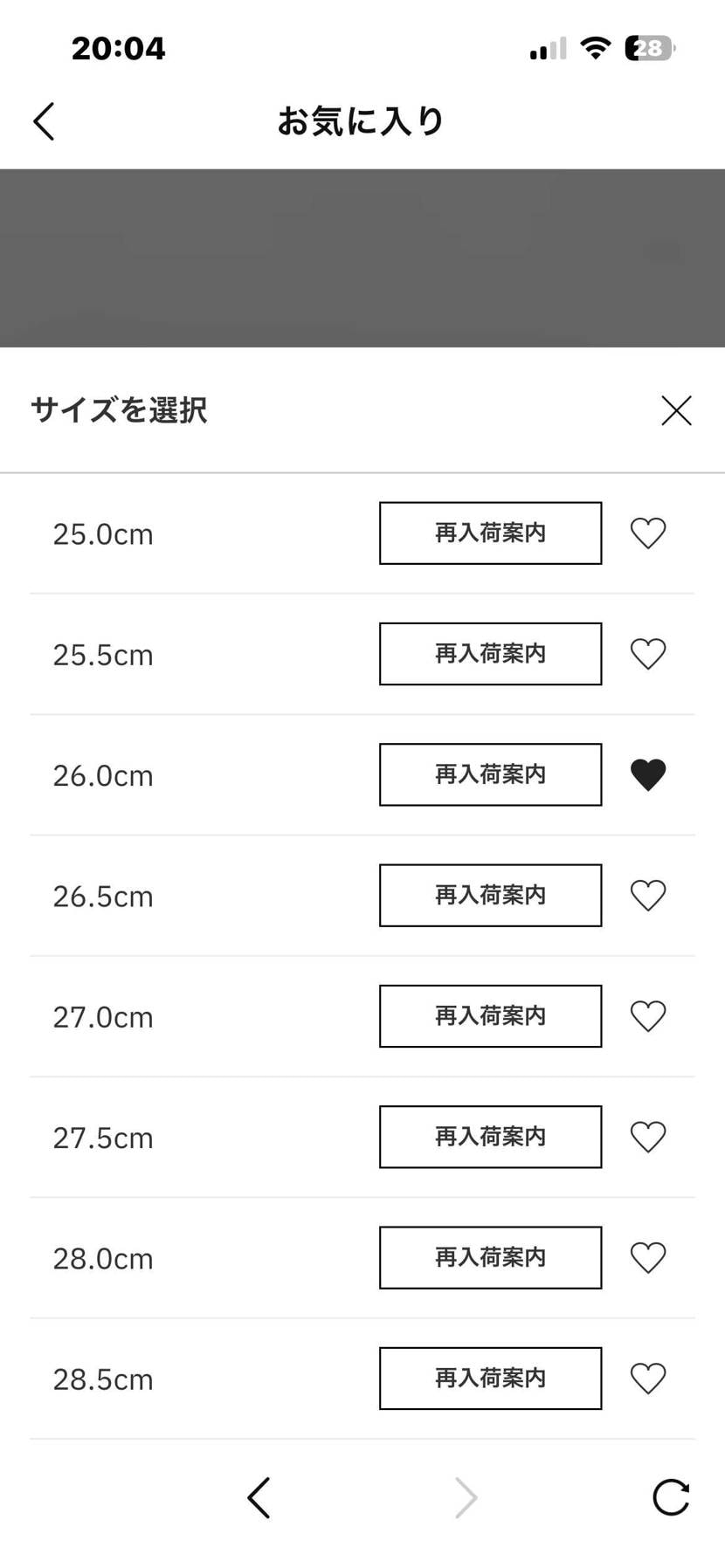This screenshot has width=725, height=1568.
Task: Tap the サイズを選択 header text
Action: tap(118, 410)
